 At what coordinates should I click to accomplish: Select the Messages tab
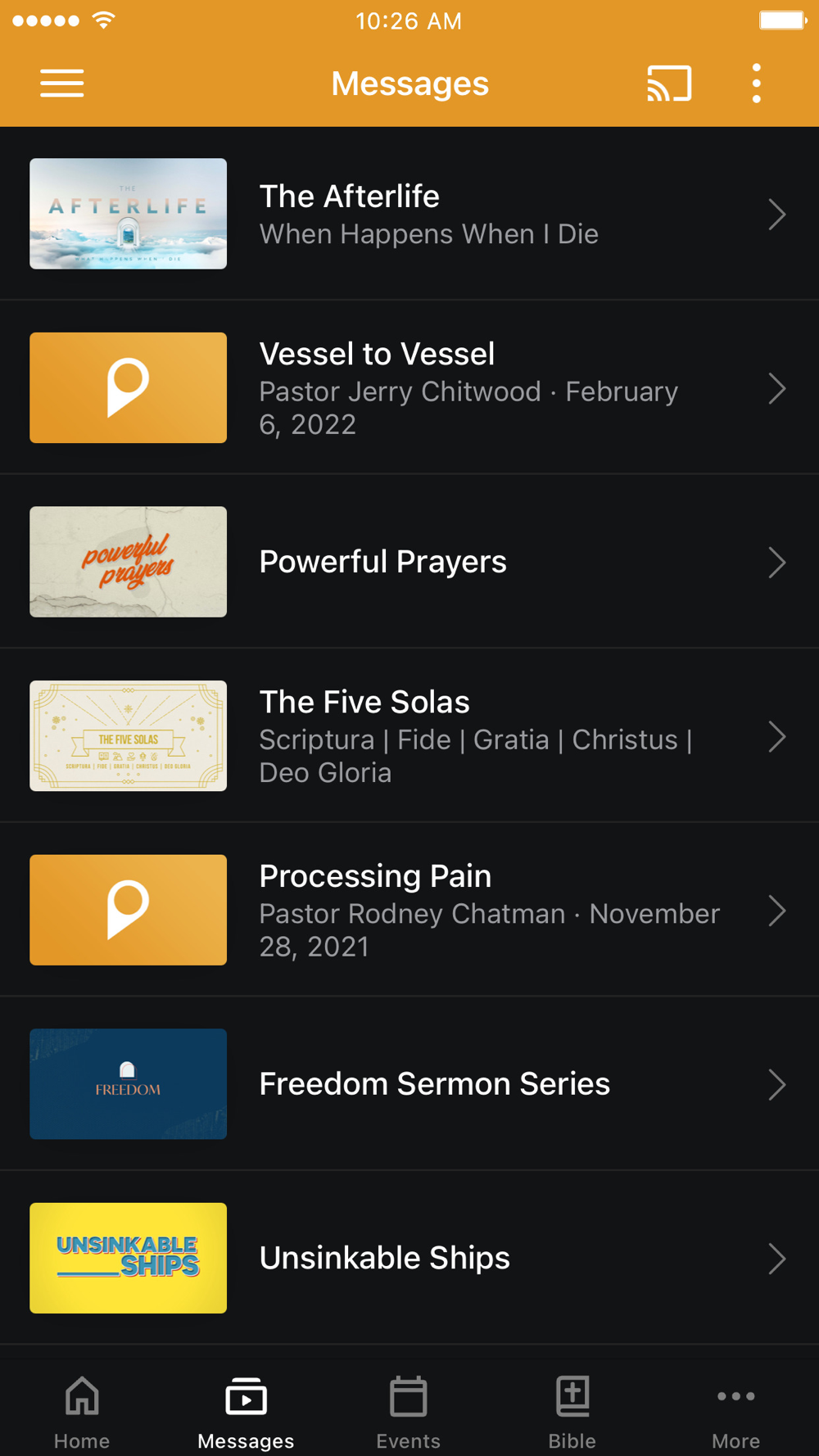[246, 1412]
